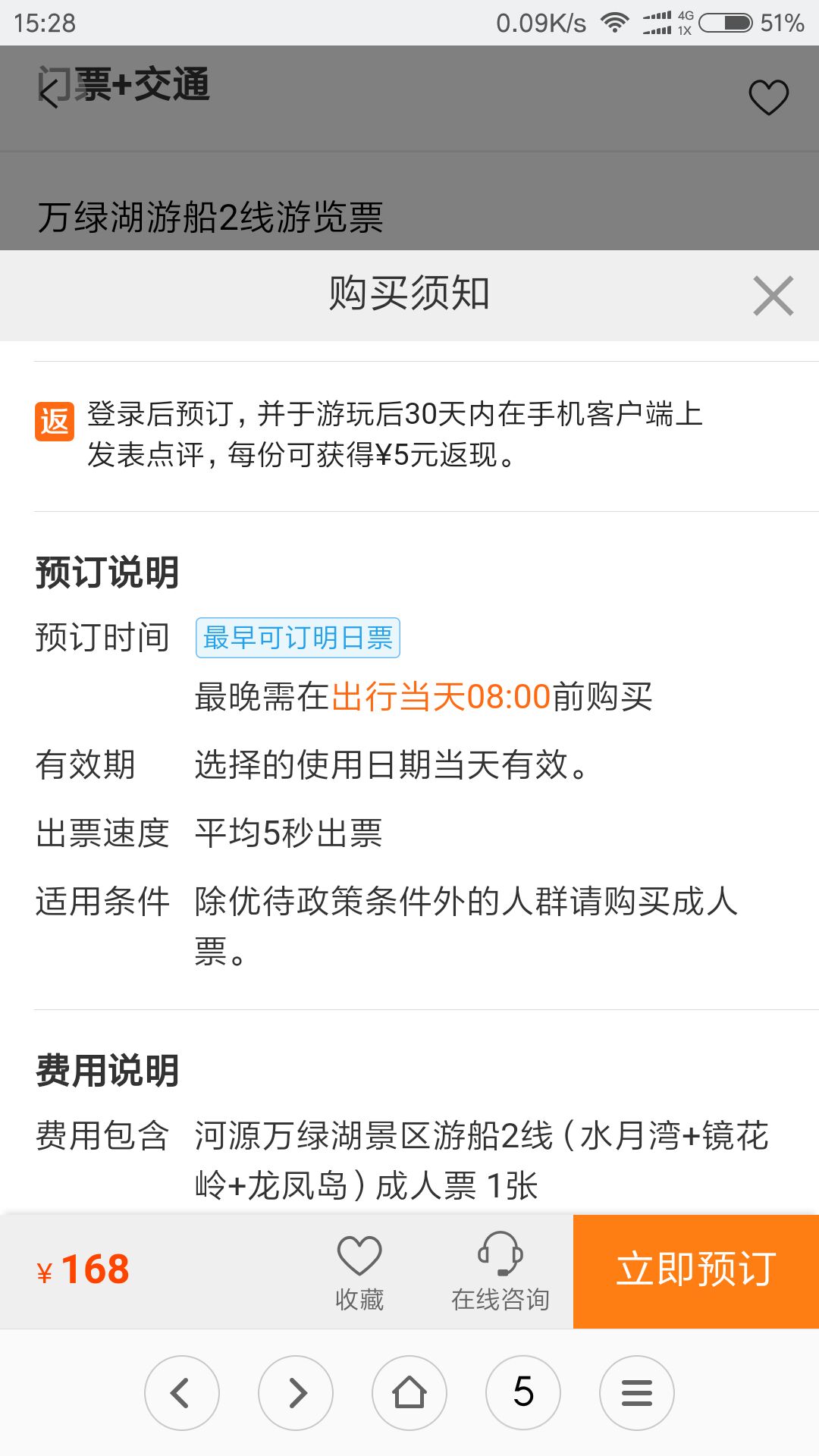Open the browser menu

pos(637,1393)
